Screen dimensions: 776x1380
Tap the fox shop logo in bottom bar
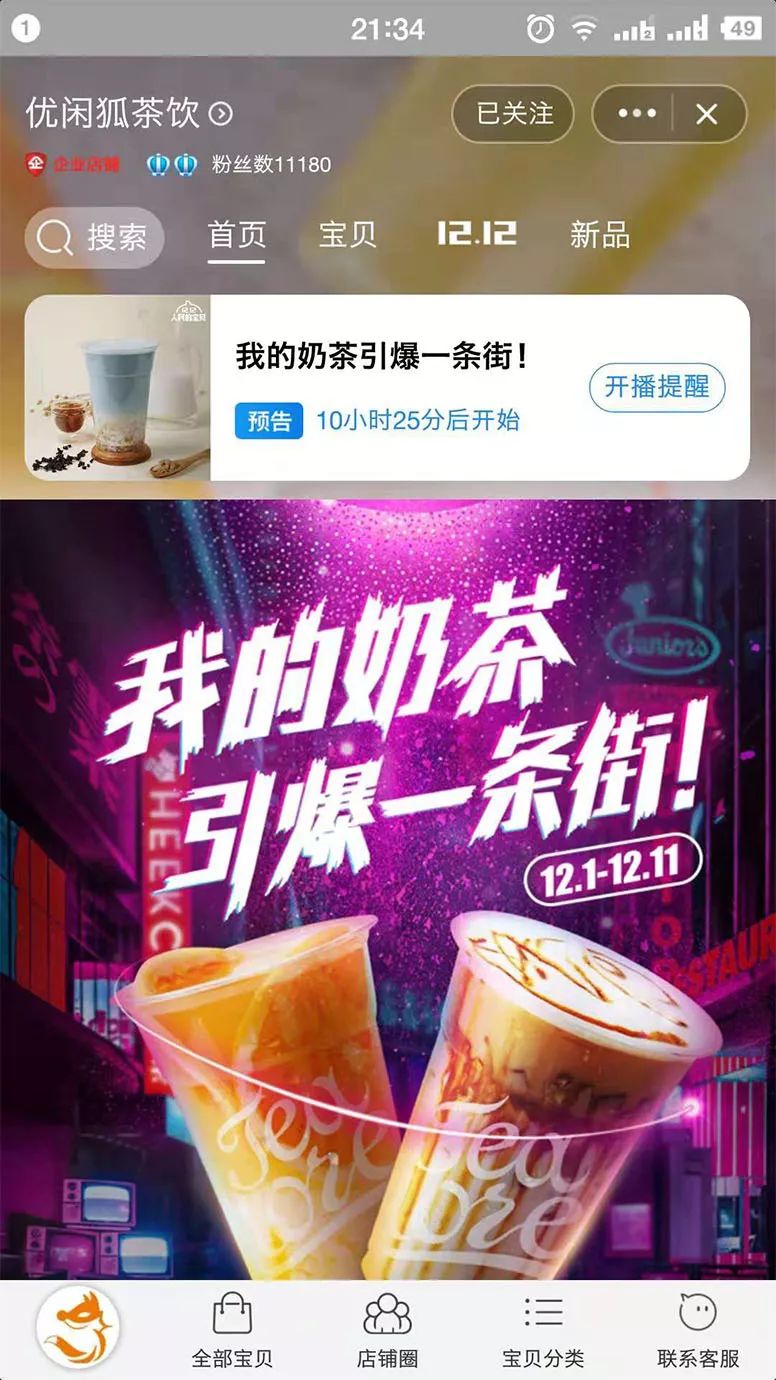pos(77,1328)
